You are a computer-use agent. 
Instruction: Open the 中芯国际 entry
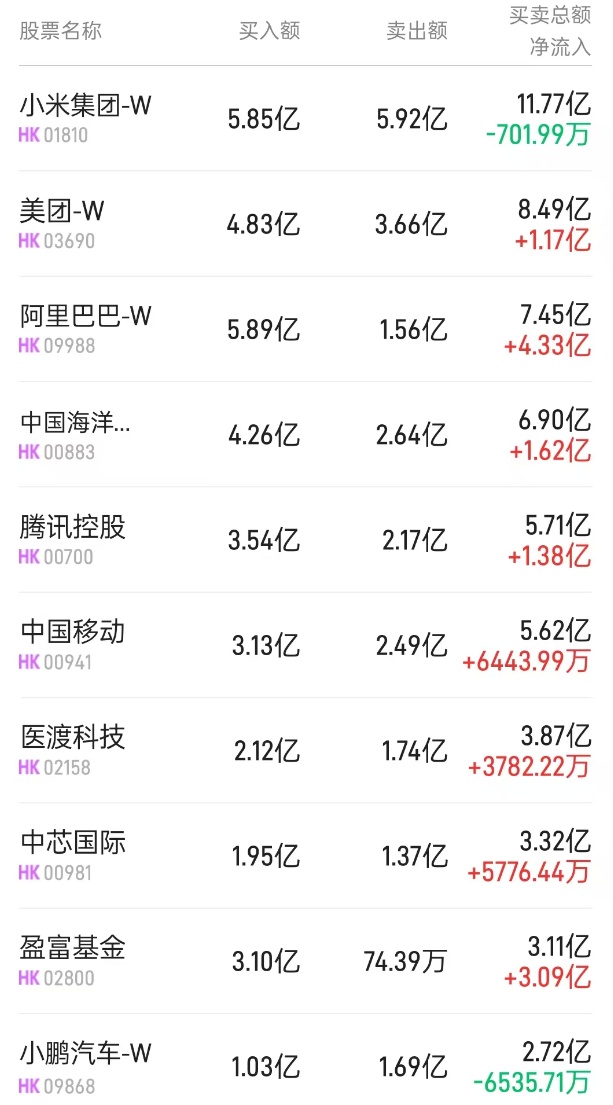pos(73,843)
